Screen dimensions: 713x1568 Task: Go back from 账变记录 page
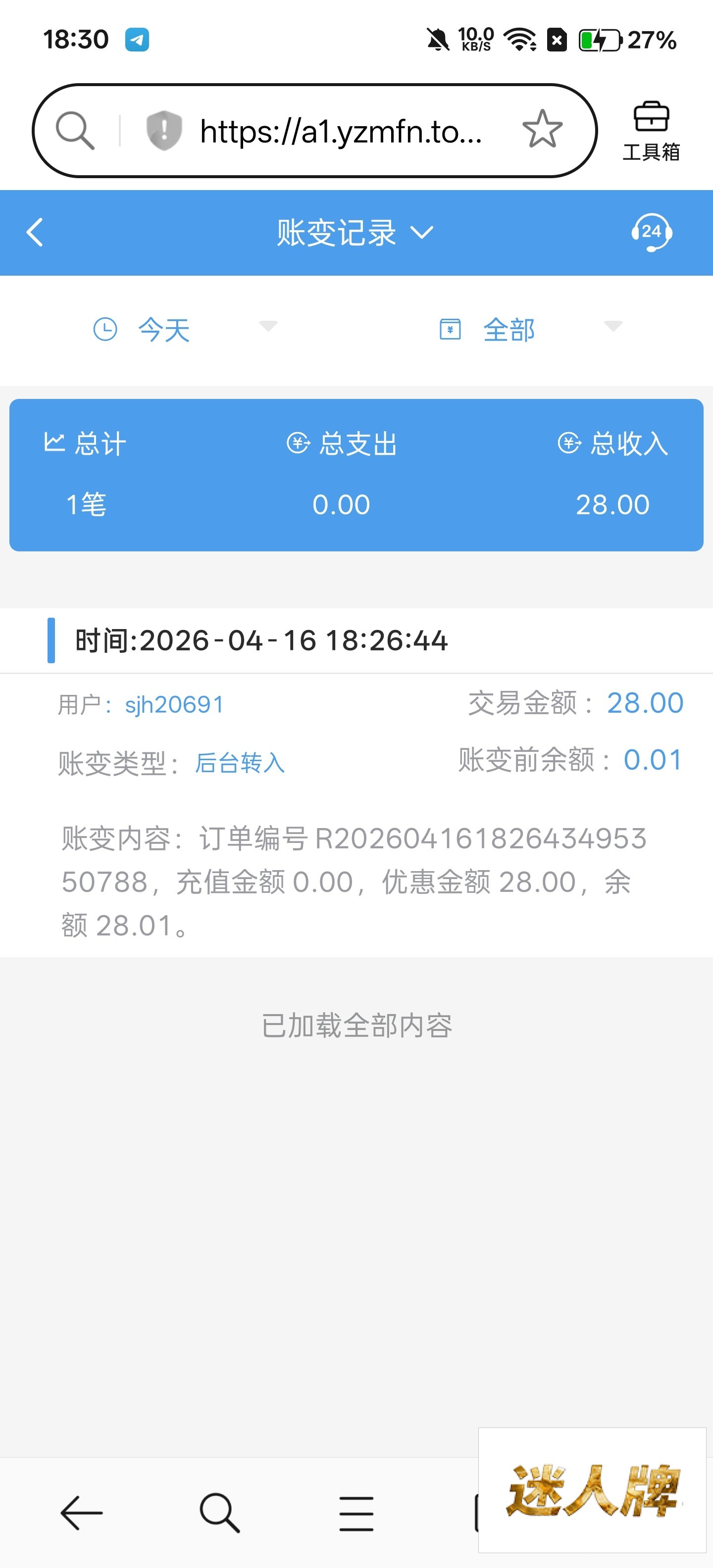tap(35, 233)
